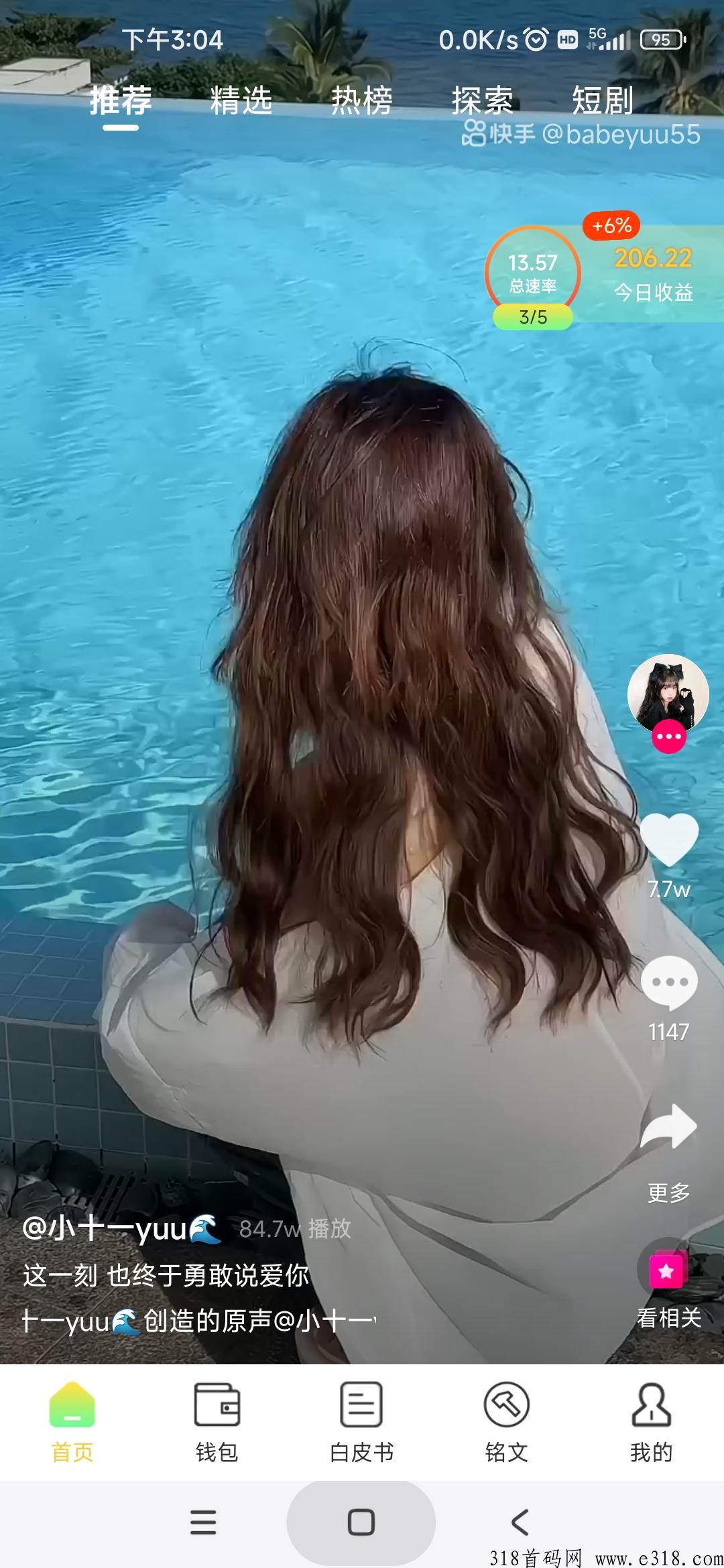
Task: Switch to the 精选 tab
Action: [241, 101]
